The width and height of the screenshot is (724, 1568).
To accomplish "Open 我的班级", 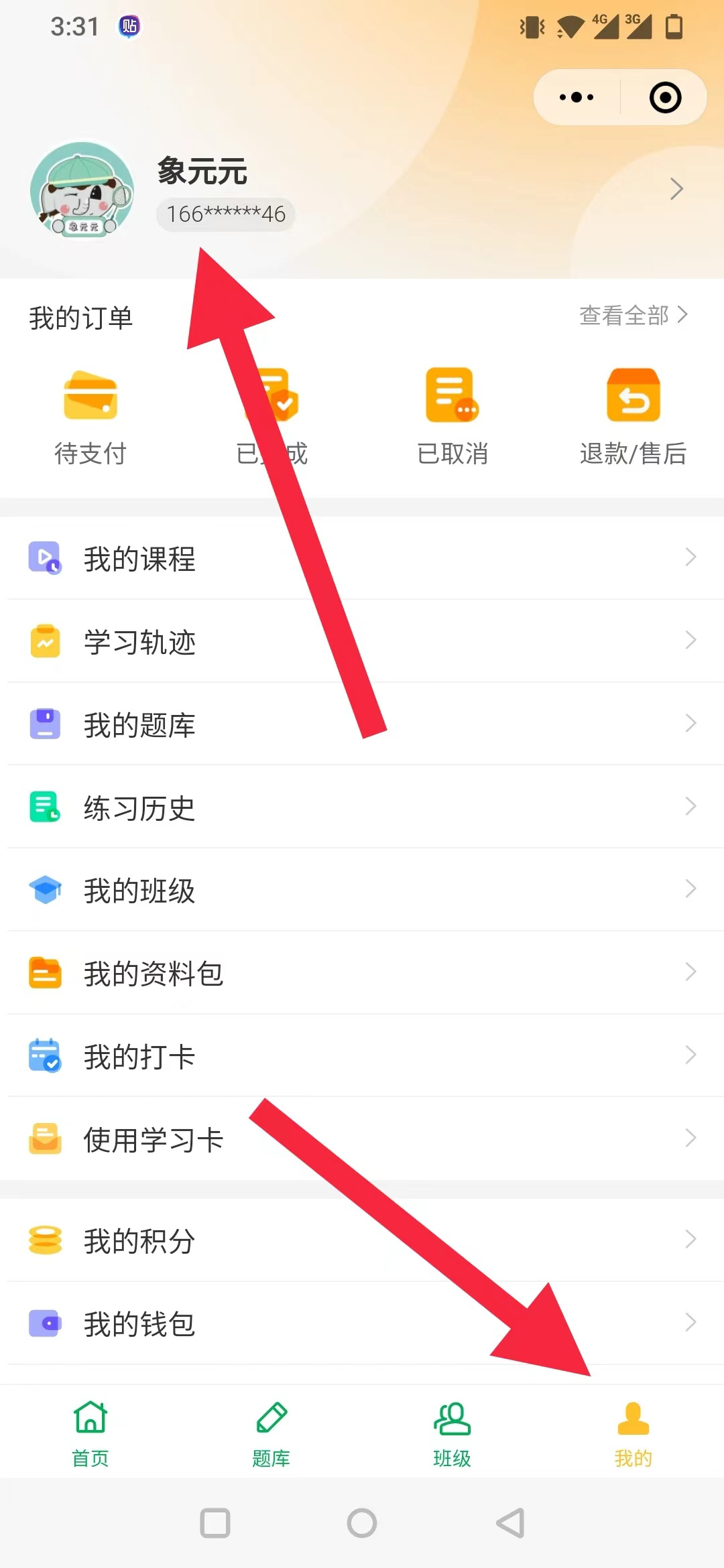I will pos(362,891).
